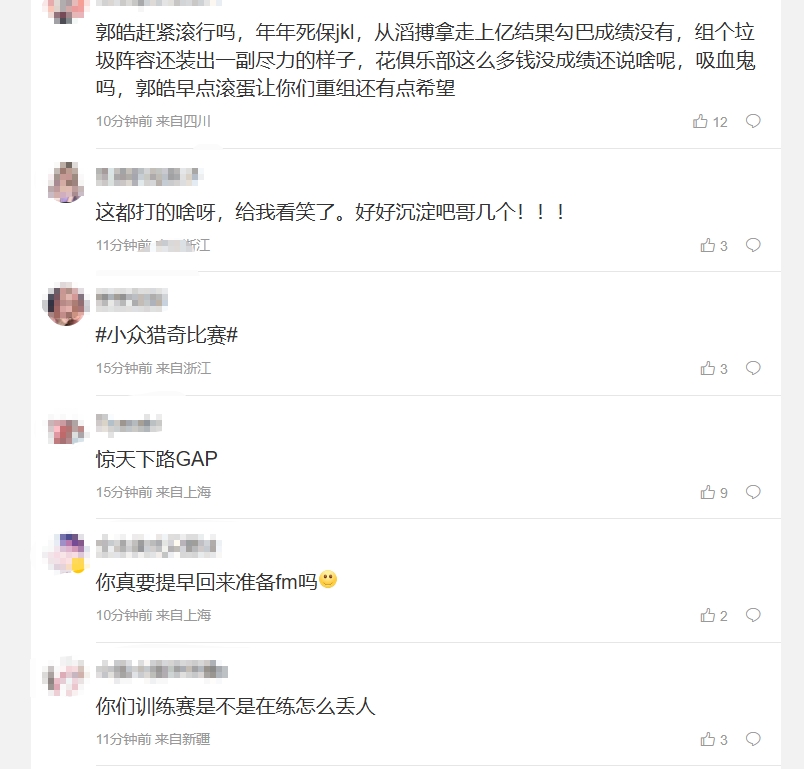Reply to the comment 你们训练赛是不是在练怎么丢人
The width and height of the screenshot is (804, 769).
pos(753,740)
